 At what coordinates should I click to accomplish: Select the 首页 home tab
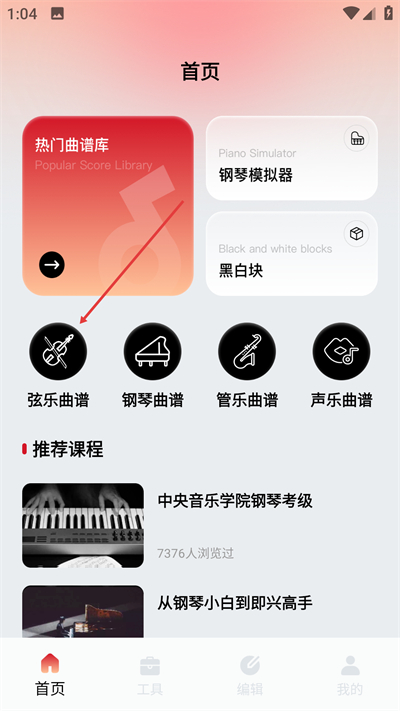click(x=50, y=675)
